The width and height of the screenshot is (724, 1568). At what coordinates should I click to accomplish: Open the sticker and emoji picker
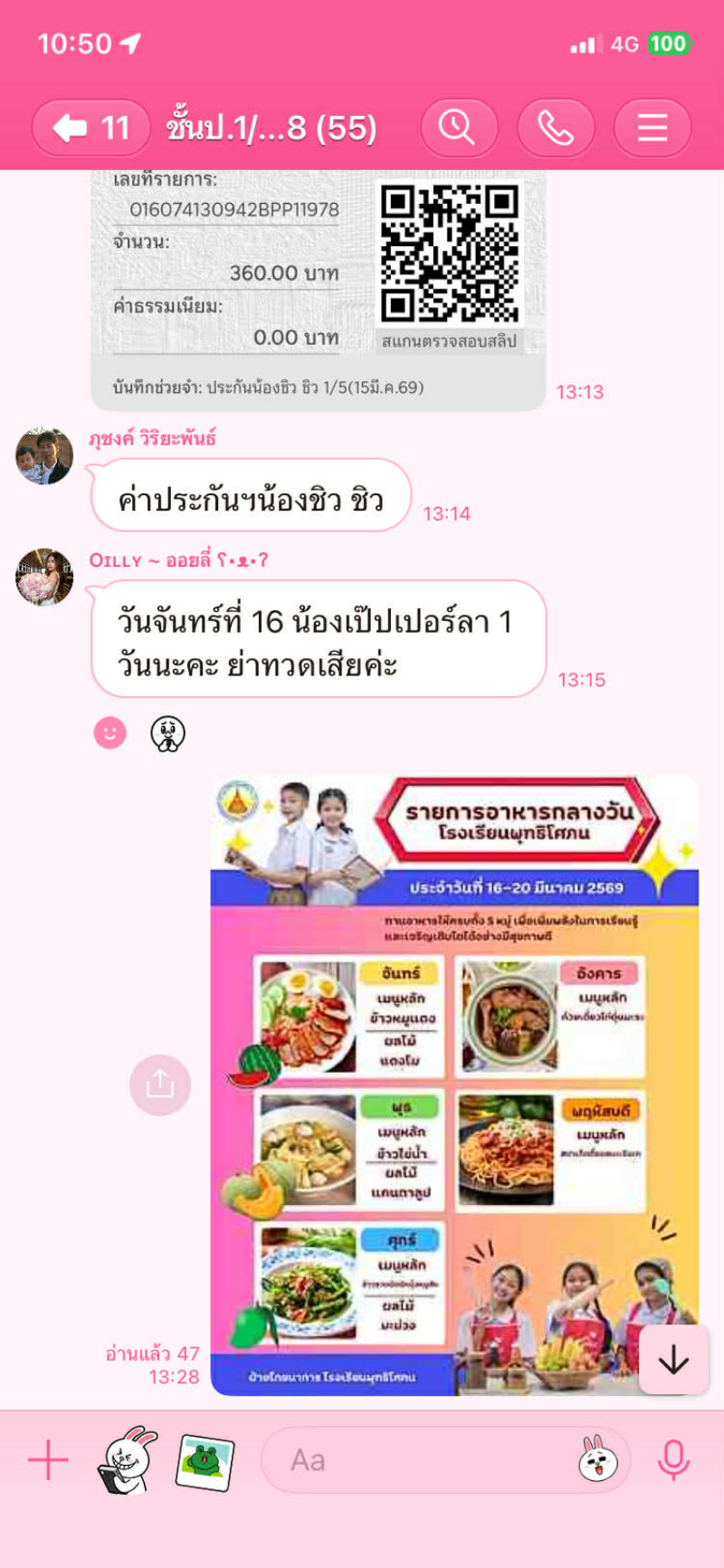[x=597, y=1458]
